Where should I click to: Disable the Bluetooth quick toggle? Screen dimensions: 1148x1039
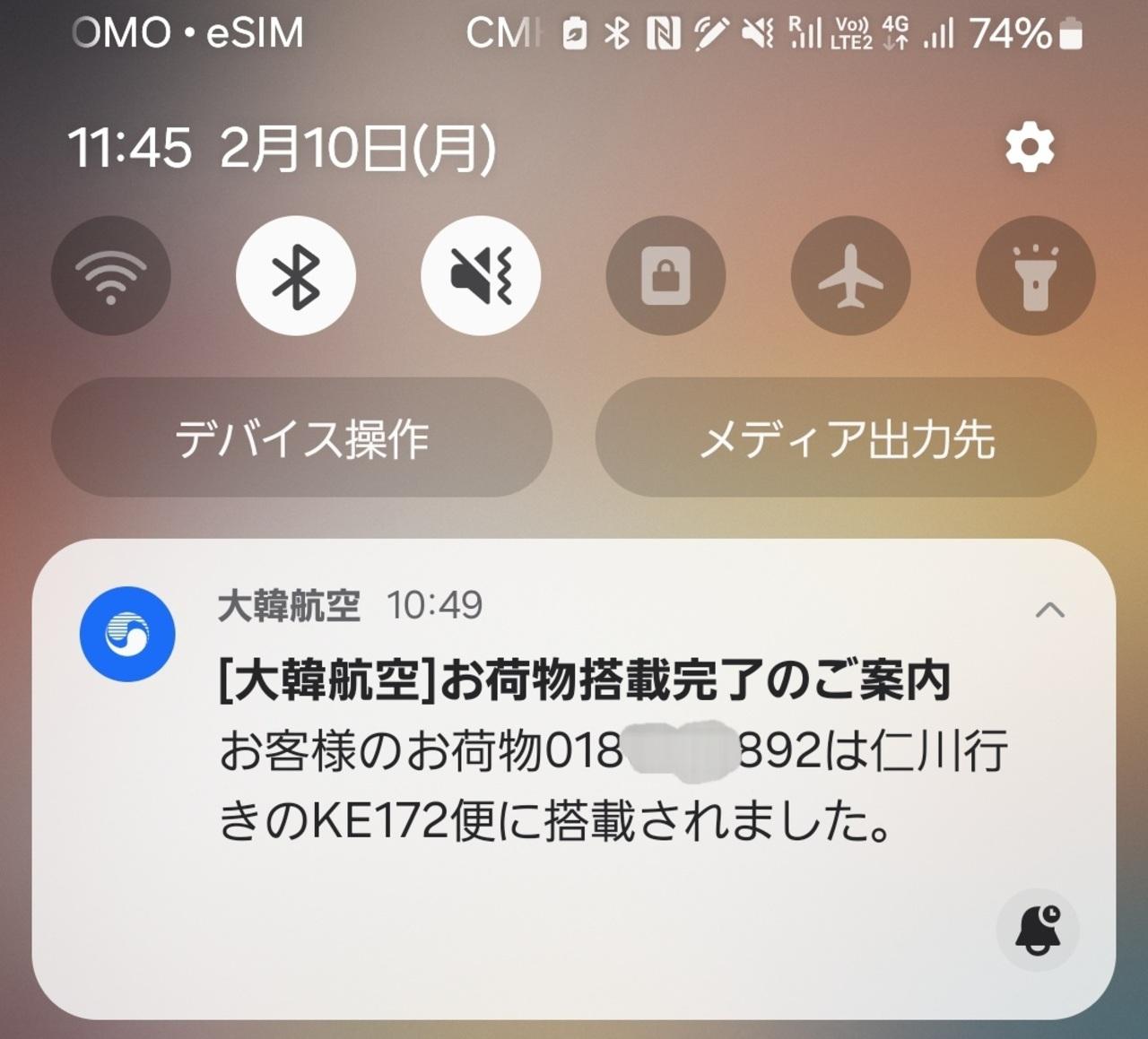(x=296, y=275)
